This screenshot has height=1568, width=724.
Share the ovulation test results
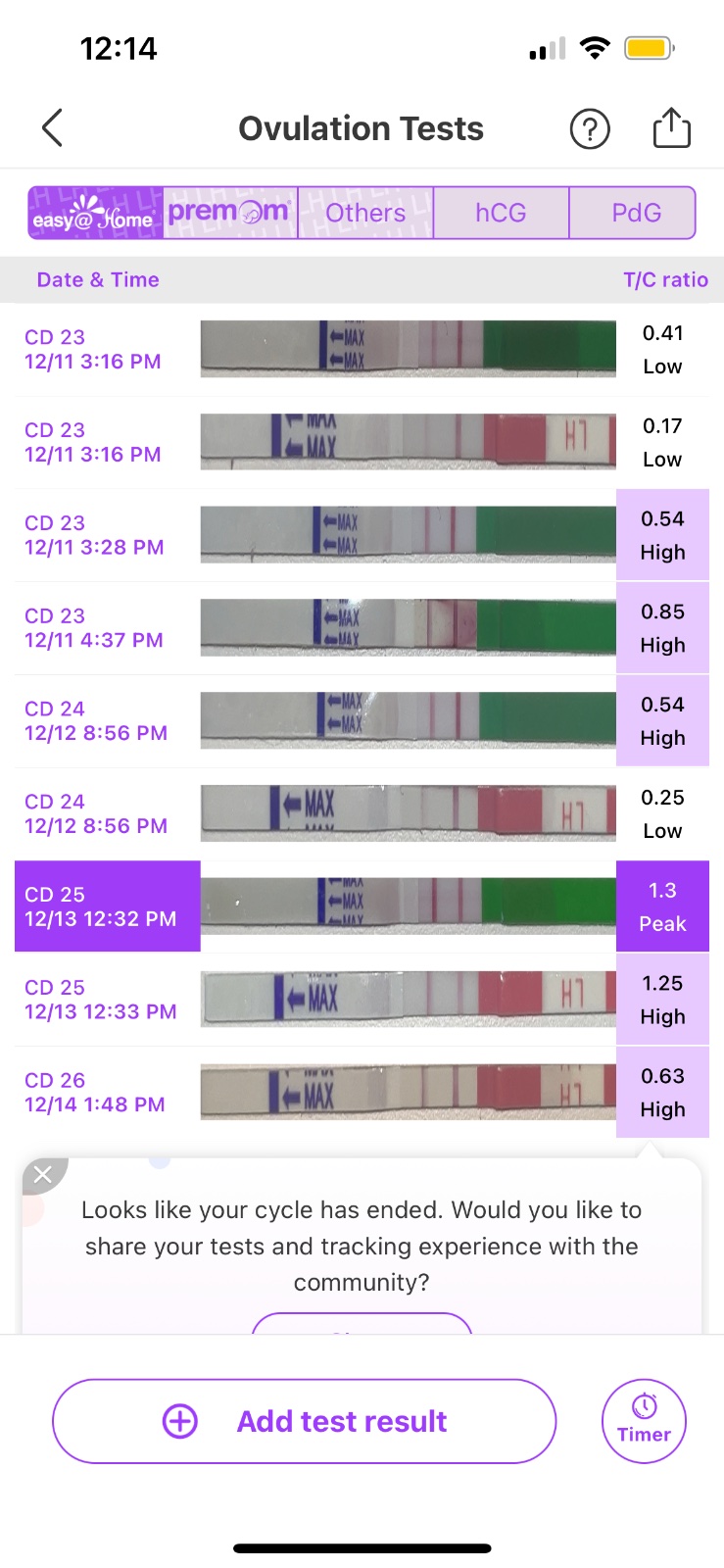tap(671, 128)
